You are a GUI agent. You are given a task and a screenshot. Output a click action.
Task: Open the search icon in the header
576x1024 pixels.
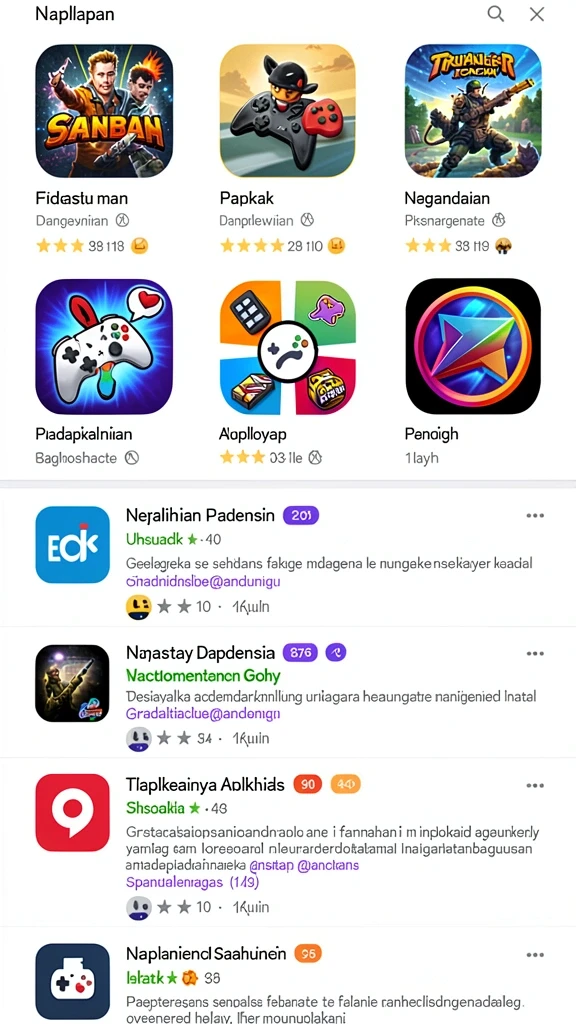point(496,14)
